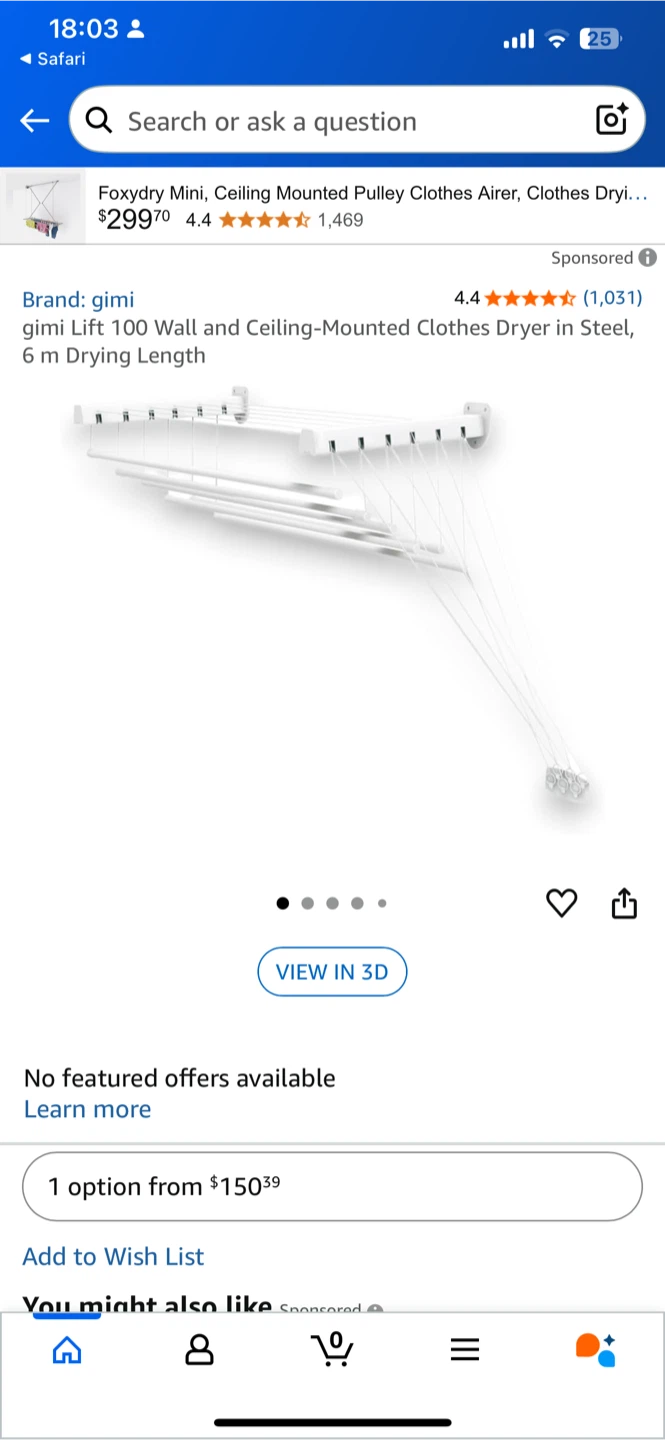Viewport: 665px width, 1440px height.
Task: Open the camera lens search icon
Action: coord(611,120)
